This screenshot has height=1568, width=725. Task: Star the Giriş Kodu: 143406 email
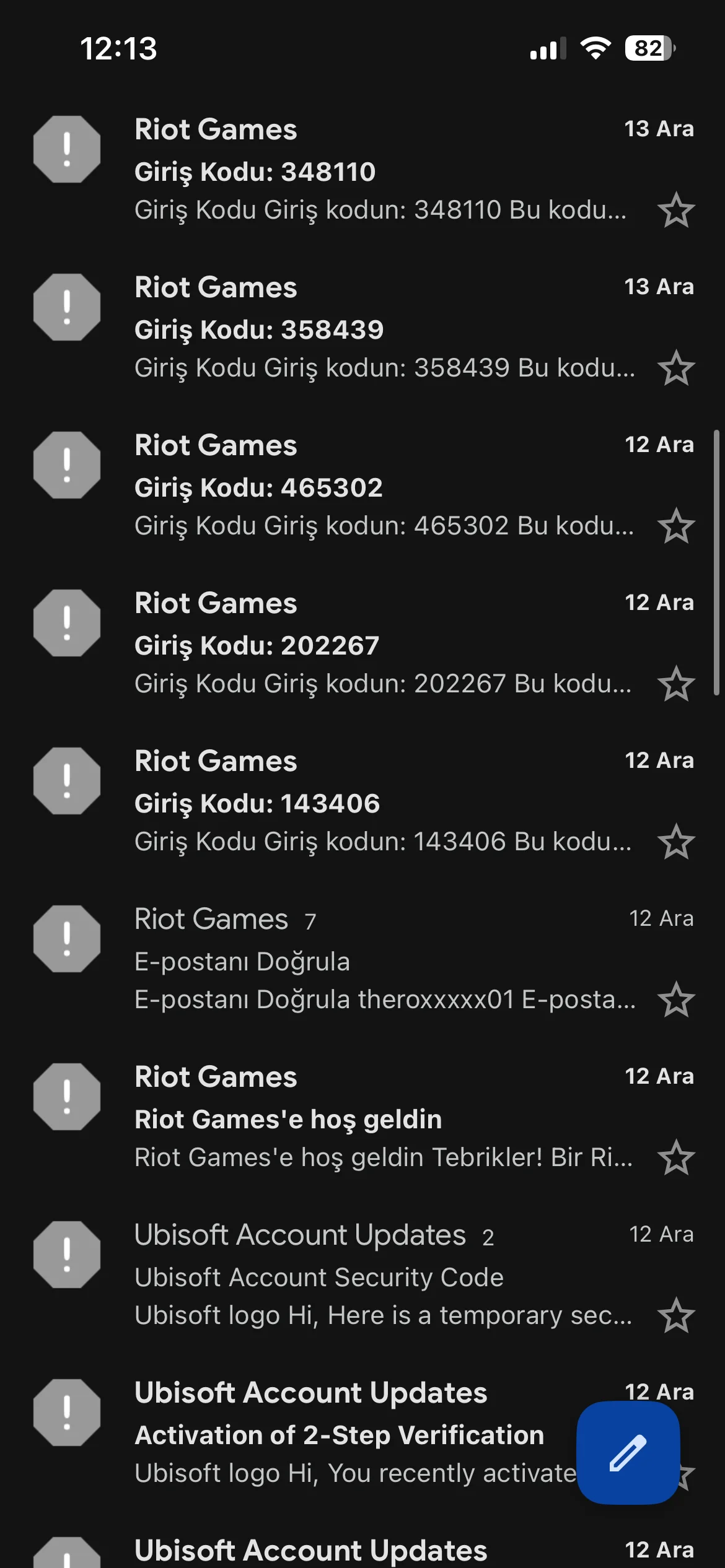coord(675,842)
